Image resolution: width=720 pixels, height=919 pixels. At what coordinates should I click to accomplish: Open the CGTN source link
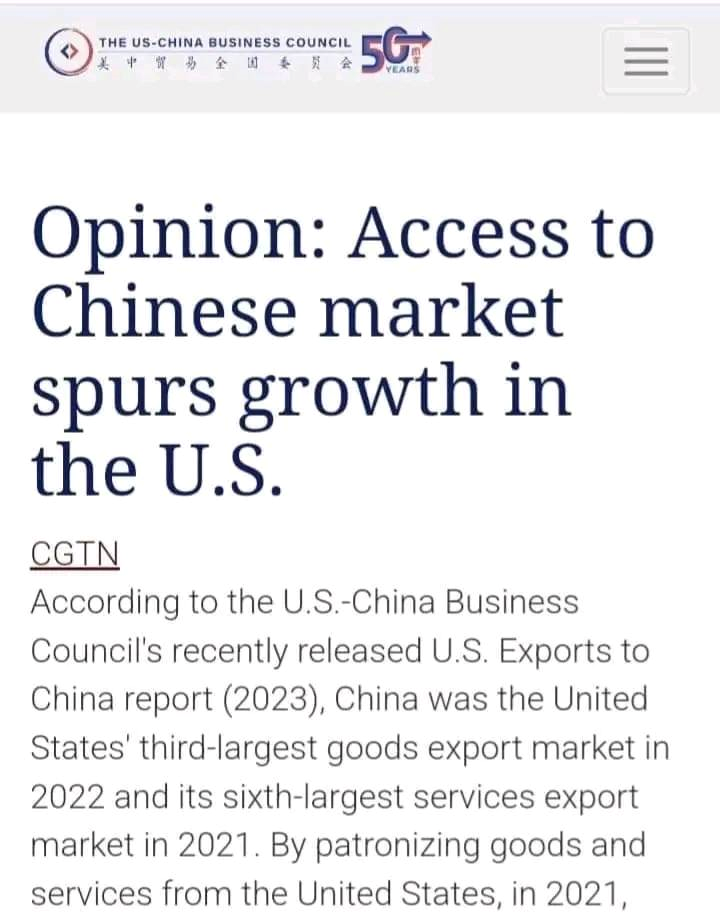[75, 553]
